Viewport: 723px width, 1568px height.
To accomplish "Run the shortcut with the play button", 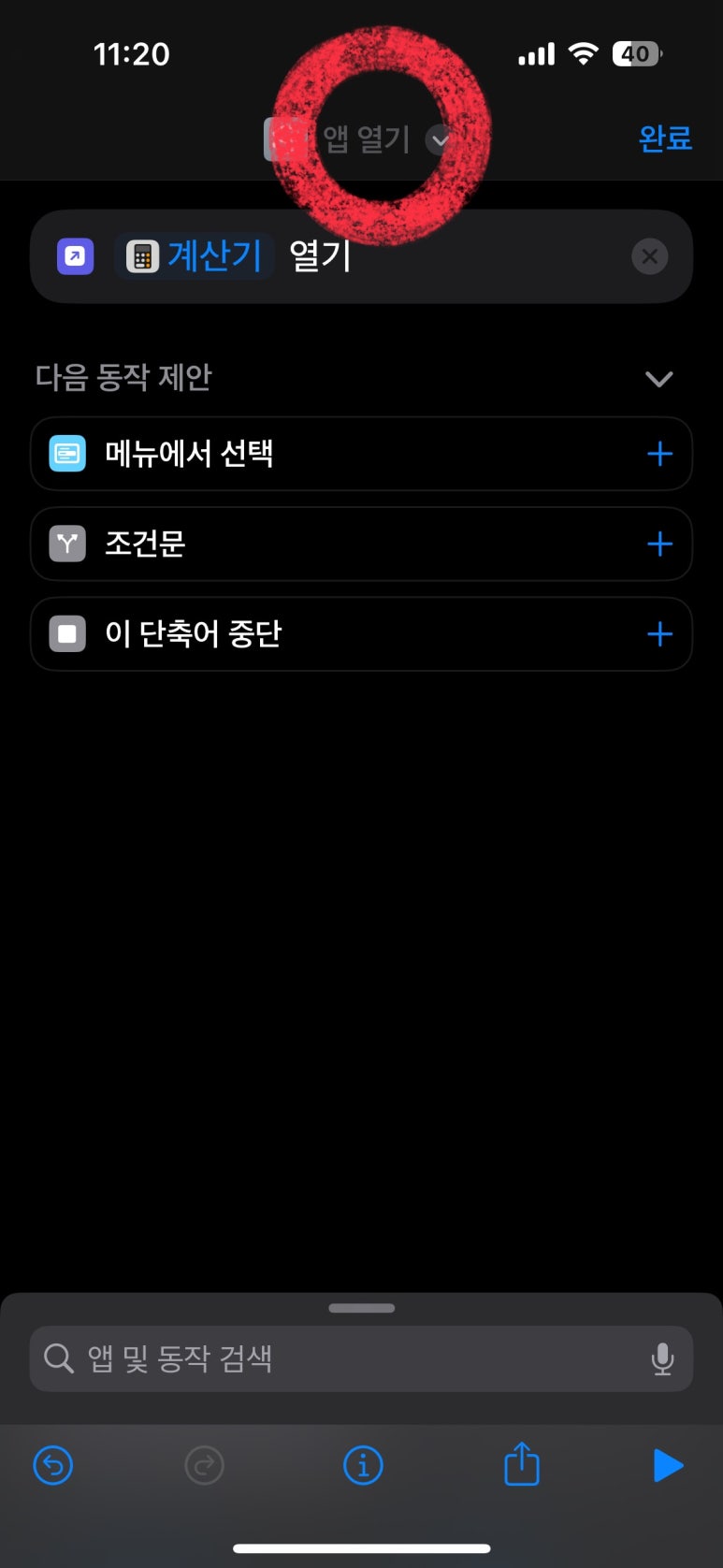I will pyautogui.click(x=667, y=1465).
